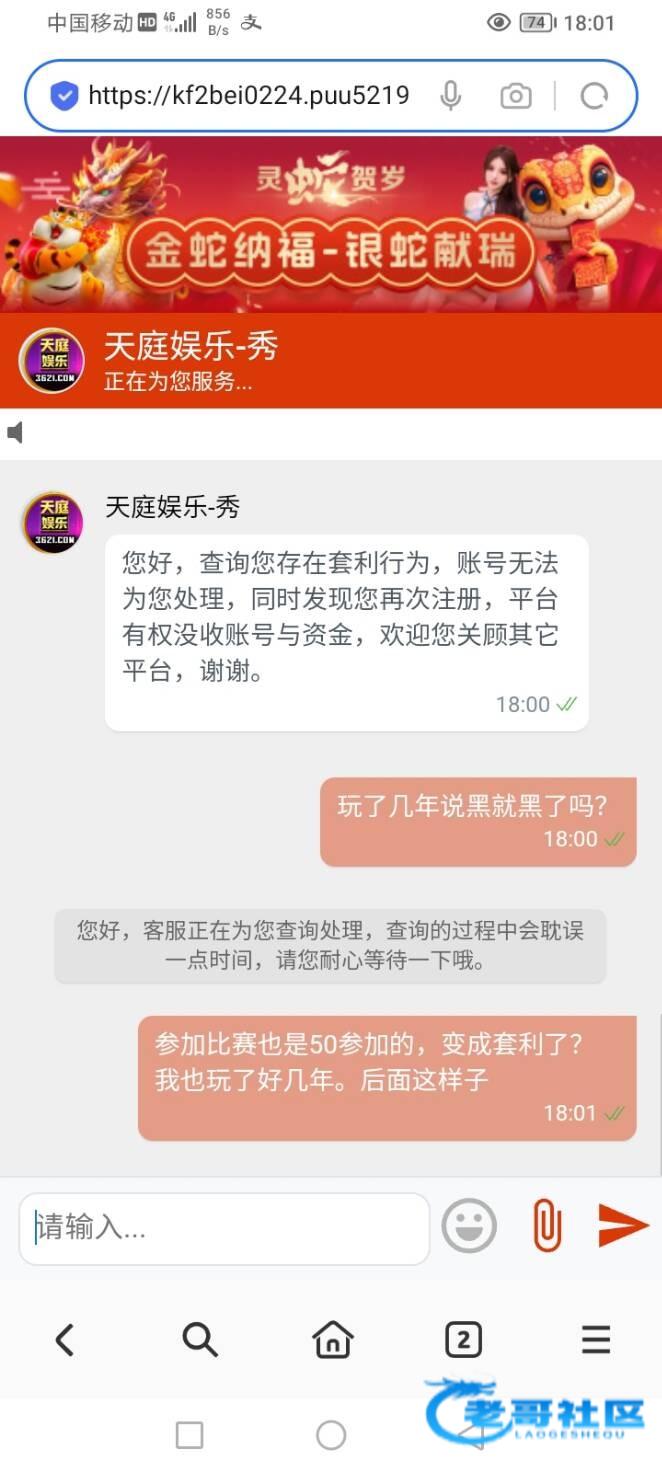Attach a file with paperclip icon
662x1472 pixels.
click(546, 1226)
